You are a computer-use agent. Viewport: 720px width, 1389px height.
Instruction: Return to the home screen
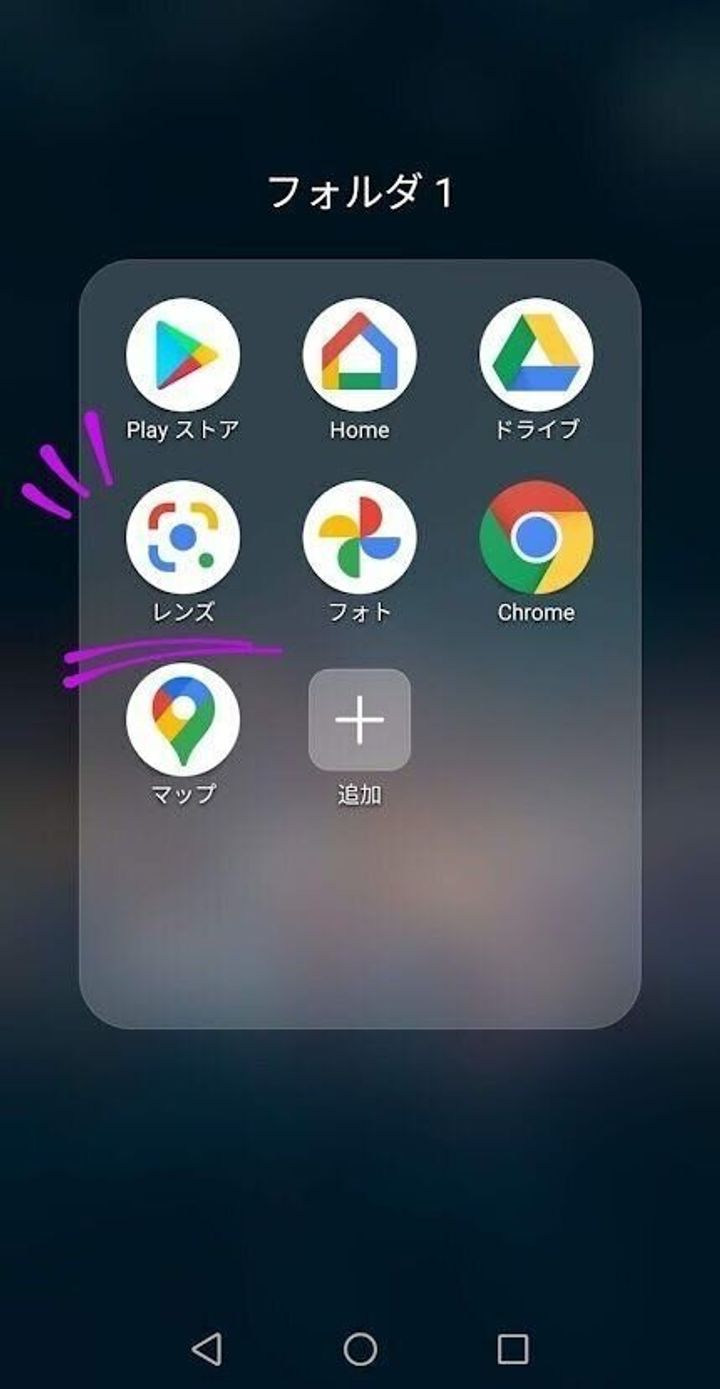(360, 1349)
